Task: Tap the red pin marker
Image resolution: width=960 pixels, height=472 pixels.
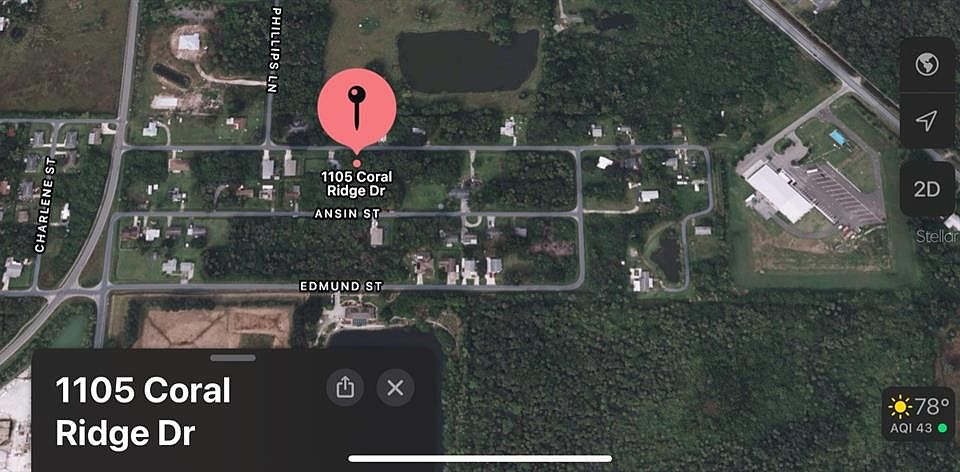Action: [x=356, y=110]
